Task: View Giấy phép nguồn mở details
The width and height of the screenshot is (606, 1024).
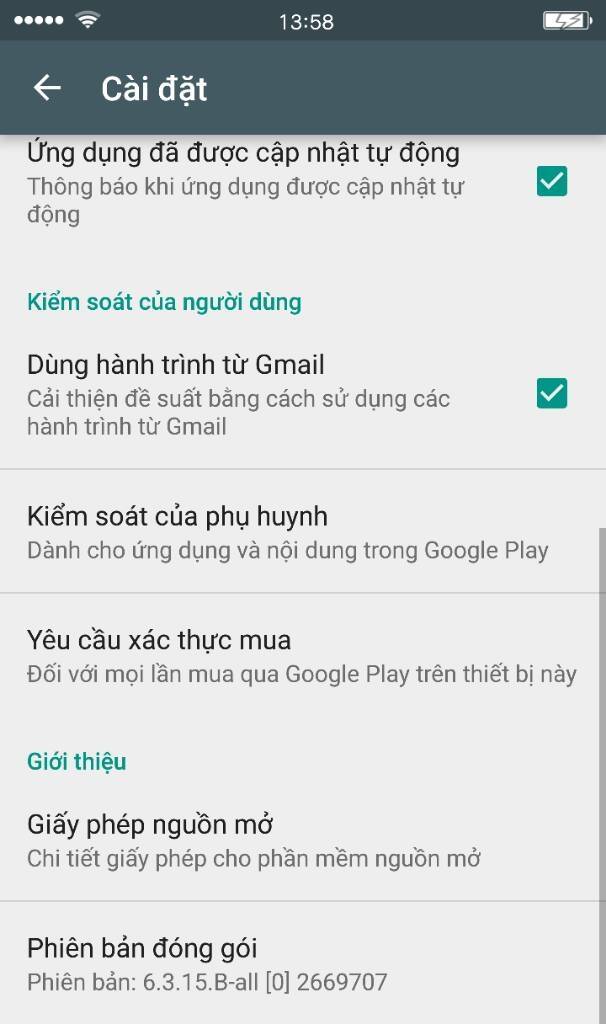Action: point(255,839)
